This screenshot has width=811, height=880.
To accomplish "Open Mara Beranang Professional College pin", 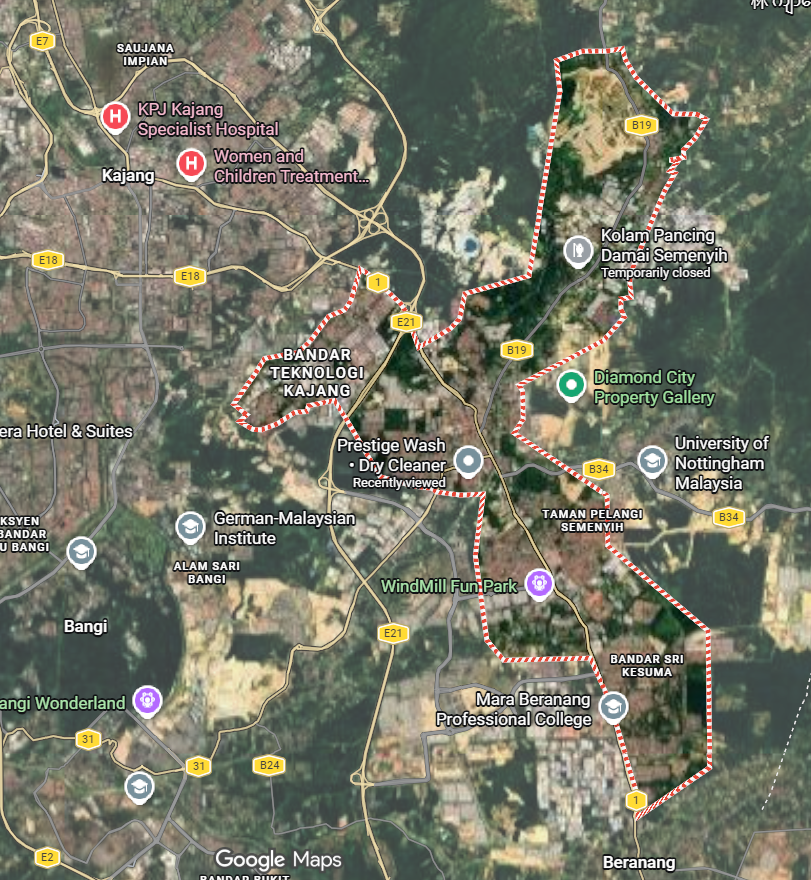I will pyautogui.click(x=612, y=708).
